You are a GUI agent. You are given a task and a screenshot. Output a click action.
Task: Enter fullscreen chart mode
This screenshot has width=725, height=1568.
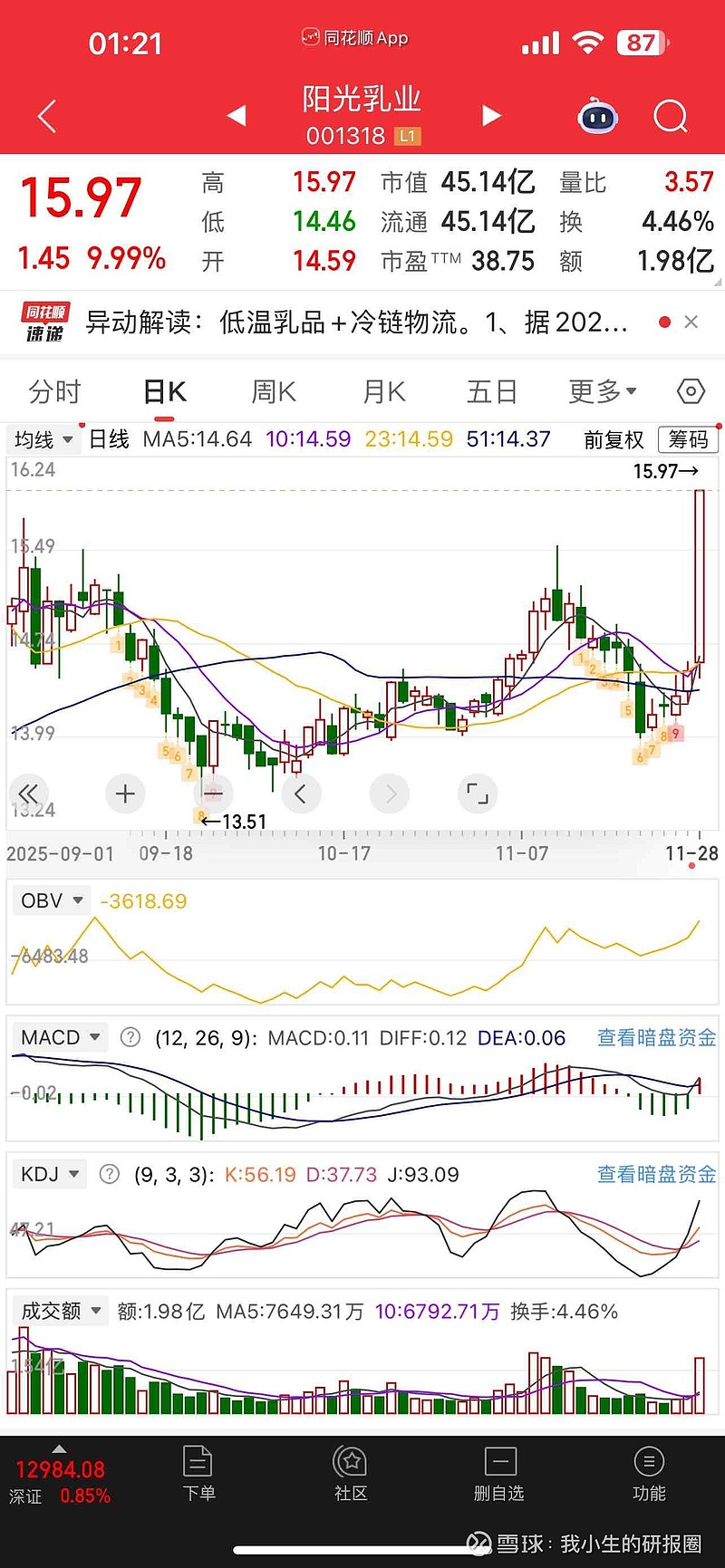pos(477,793)
